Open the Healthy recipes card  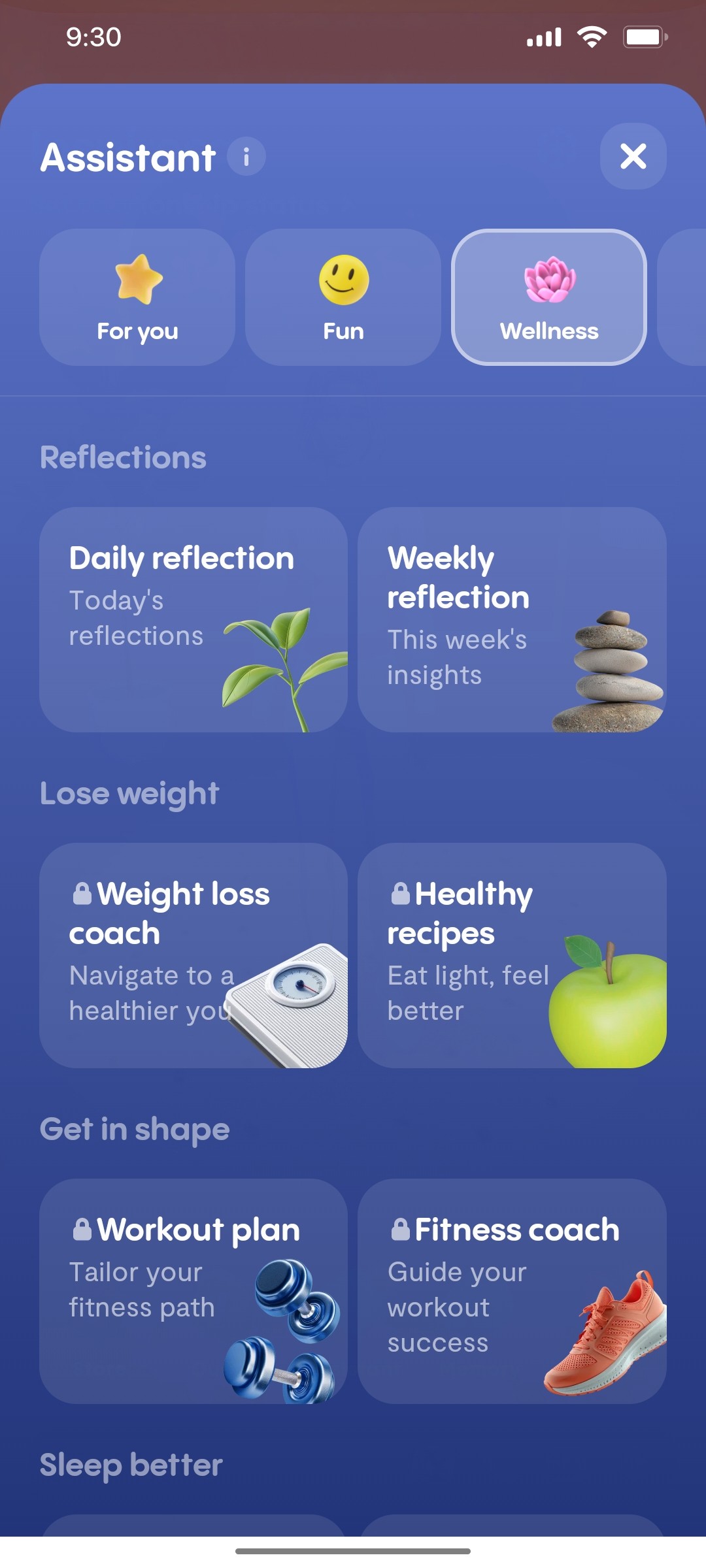513,957
